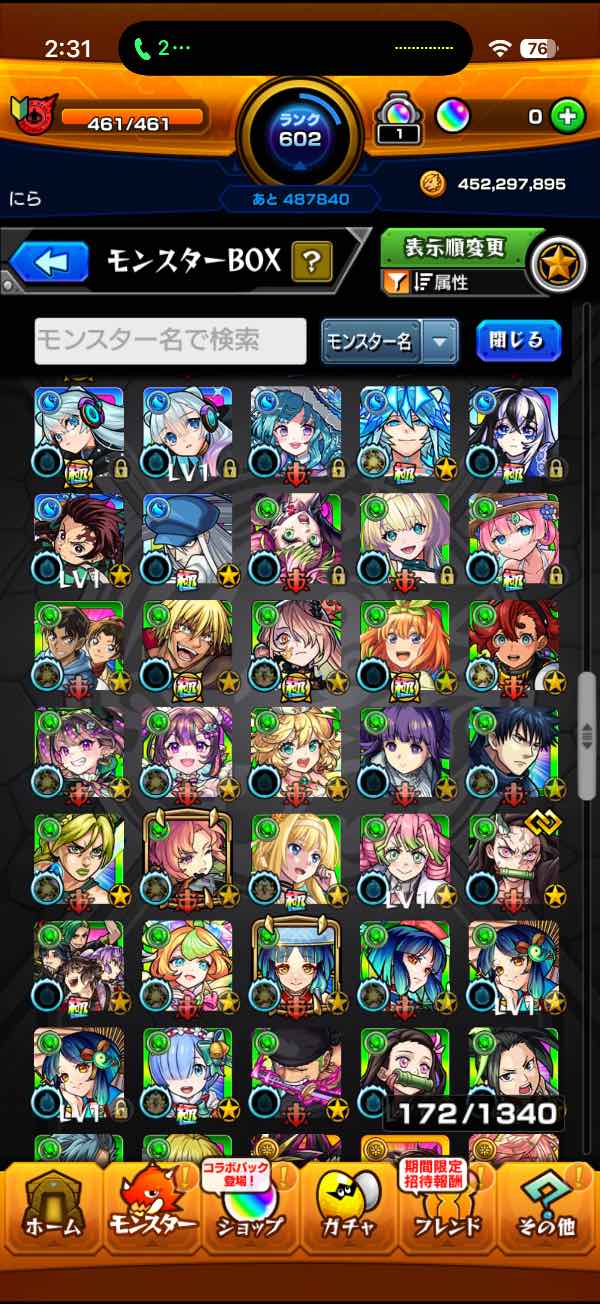
Task: Open the gold star favorites filter
Action: 556,264
